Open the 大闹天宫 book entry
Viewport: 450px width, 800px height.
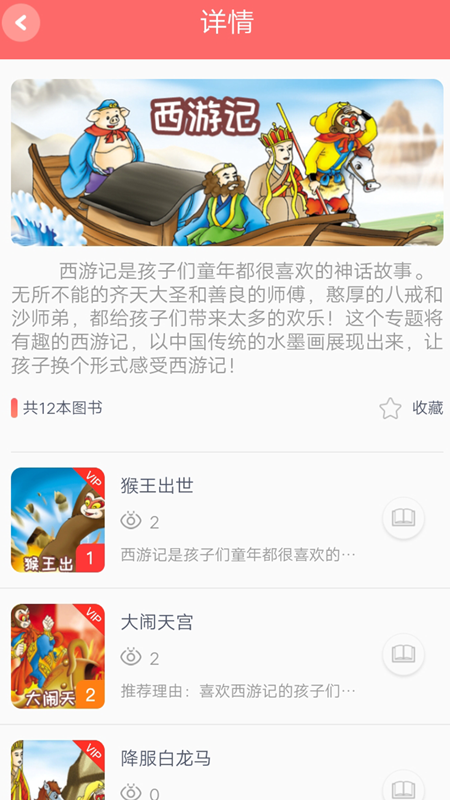(225, 656)
